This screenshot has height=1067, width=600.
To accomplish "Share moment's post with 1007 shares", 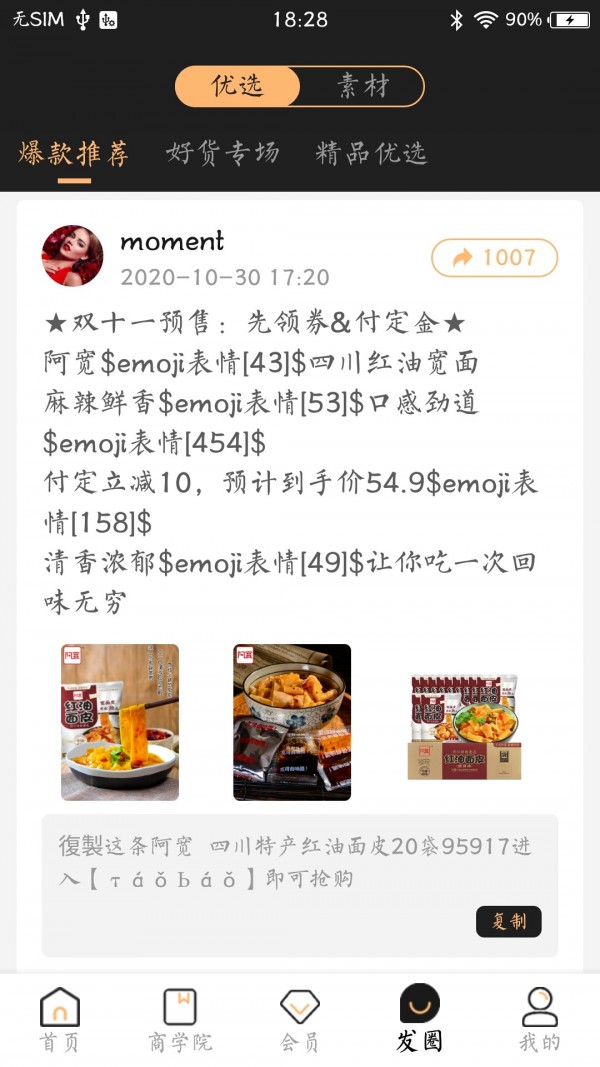I will (x=494, y=258).
